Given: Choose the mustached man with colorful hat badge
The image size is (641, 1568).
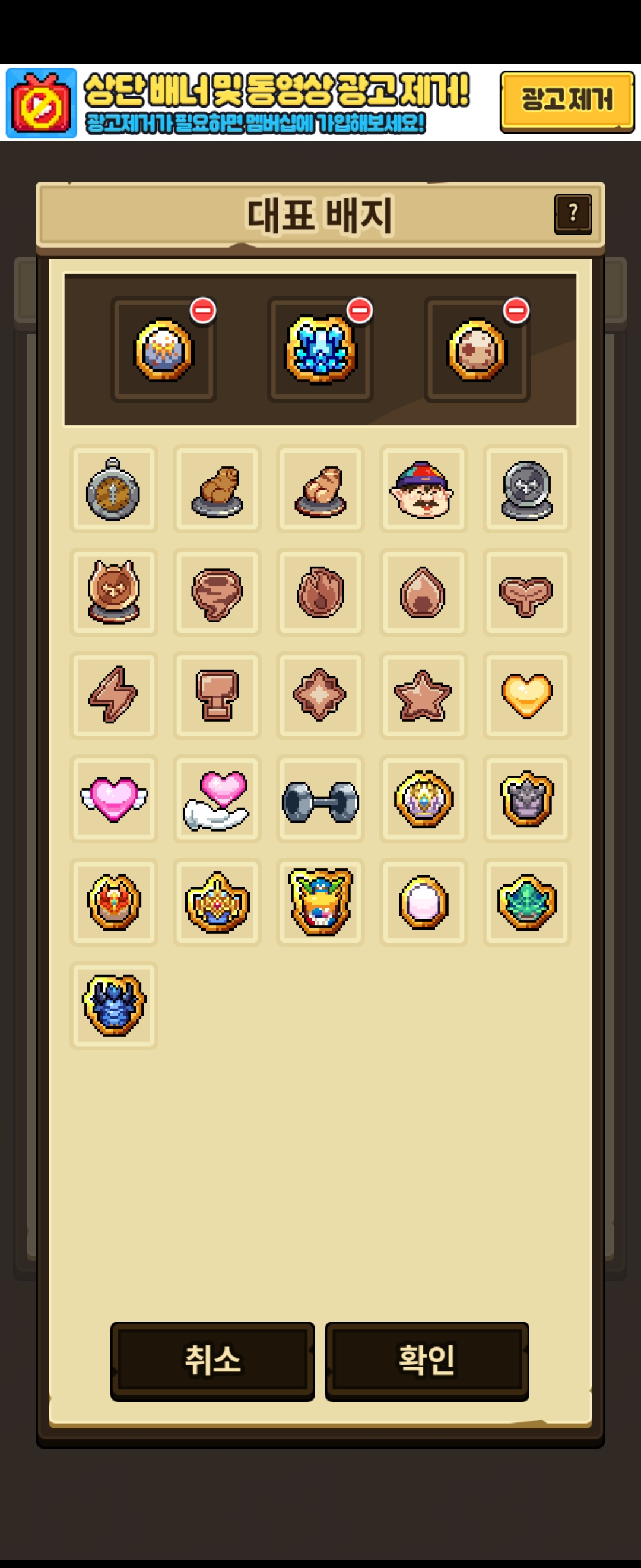Looking at the screenshot, I should pos(423,489).
